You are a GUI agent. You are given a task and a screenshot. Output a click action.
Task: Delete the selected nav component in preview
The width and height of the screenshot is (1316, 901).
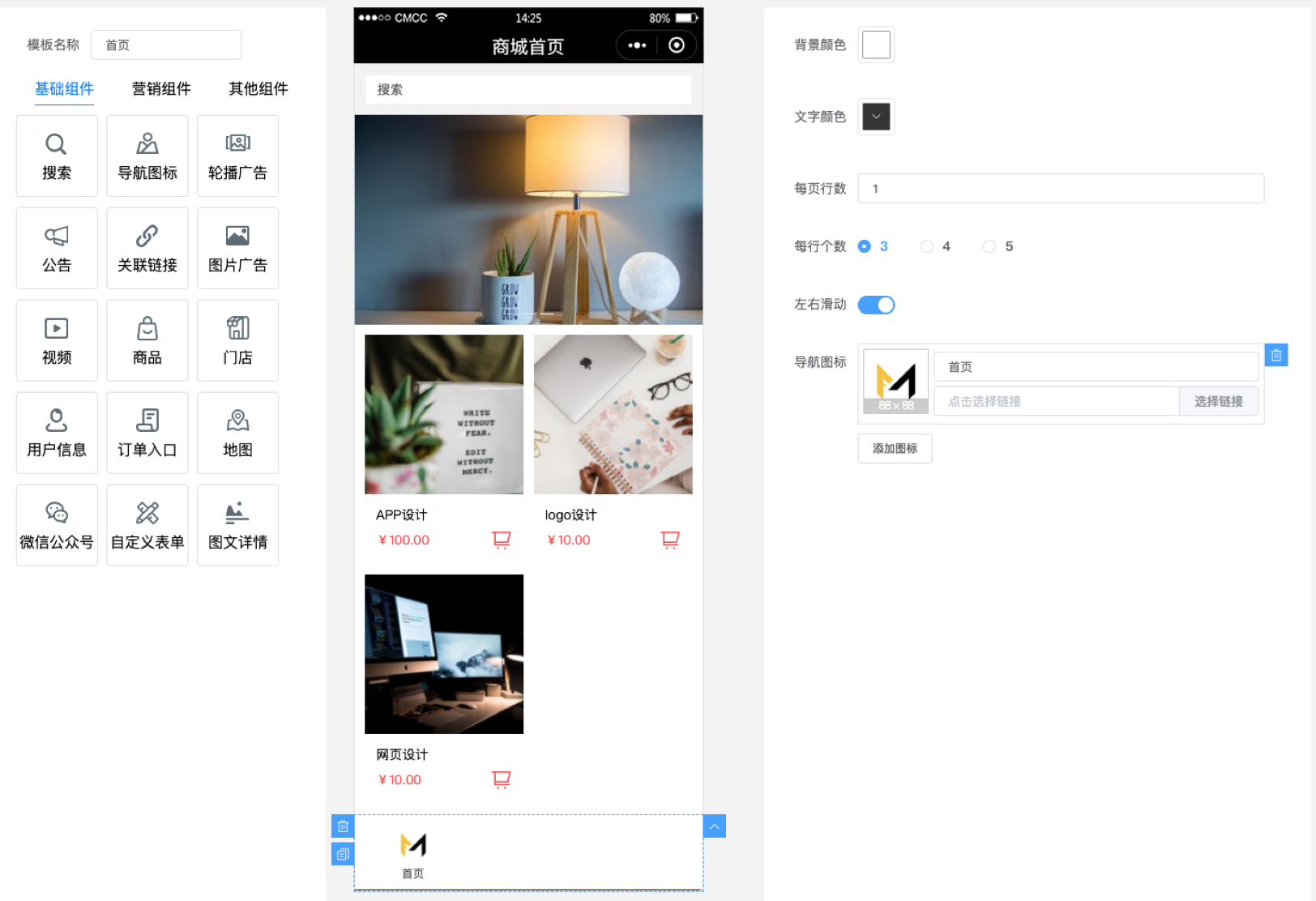point(343,826)
